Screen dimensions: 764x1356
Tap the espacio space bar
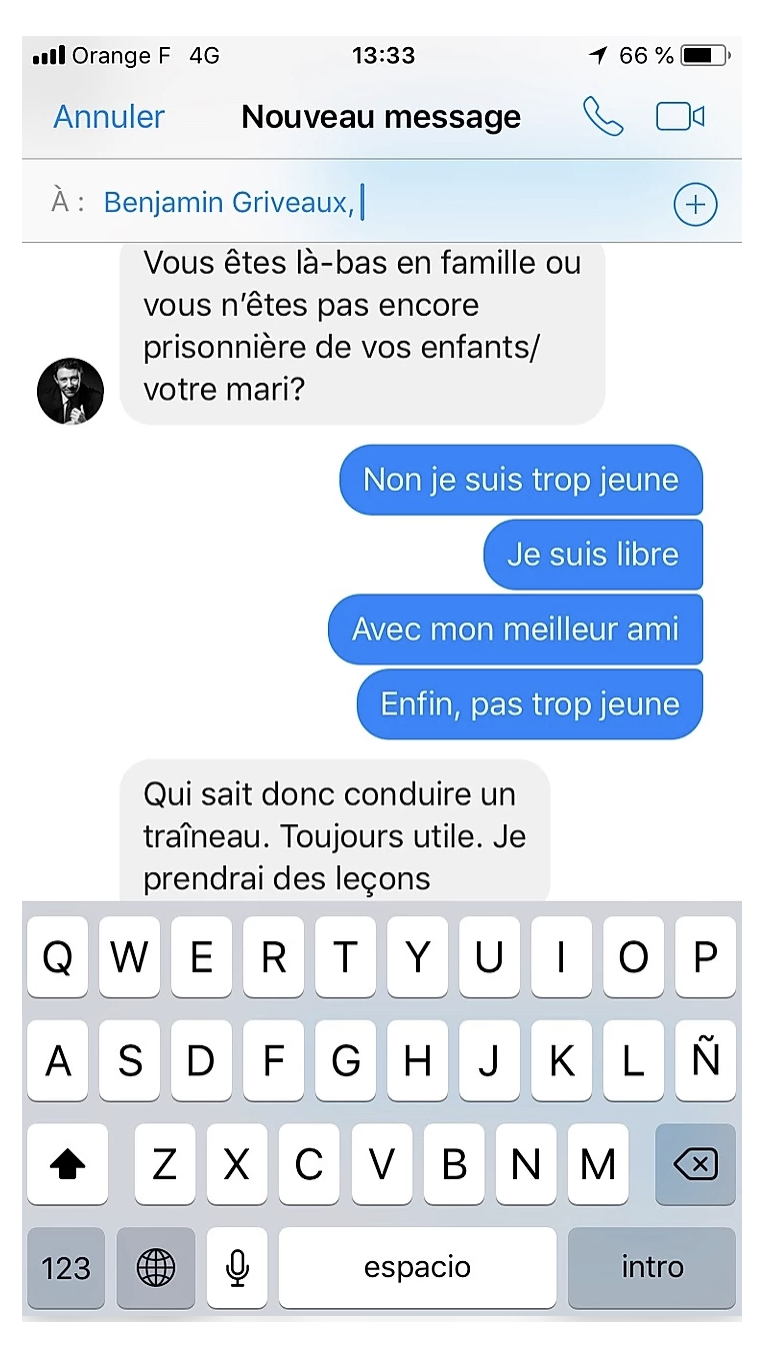coord(417,1268)
